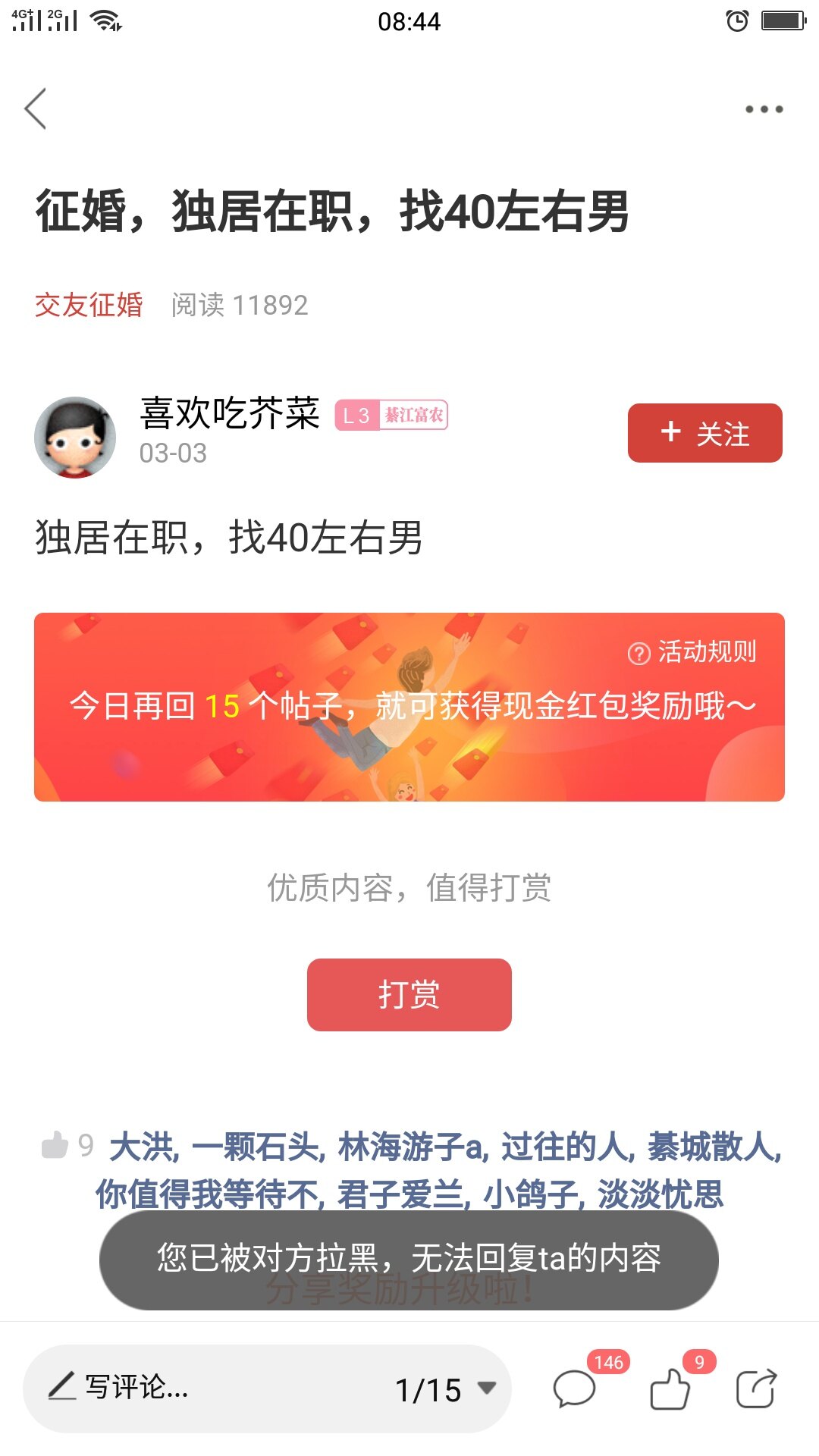Screen dimensions: 819x1456
Task: Expand the 1/15 page selector
Action: [x=445, y=1389]
